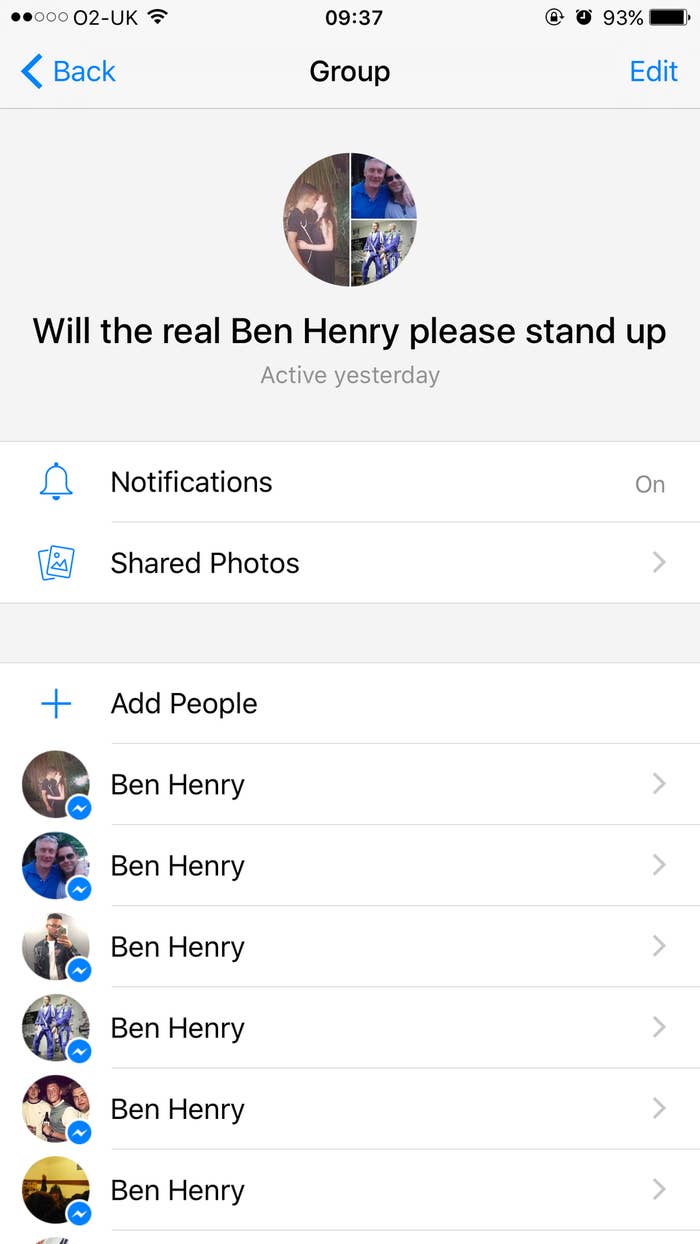Open Ben Henry with the kissing couple avatar

coord(350,785)
